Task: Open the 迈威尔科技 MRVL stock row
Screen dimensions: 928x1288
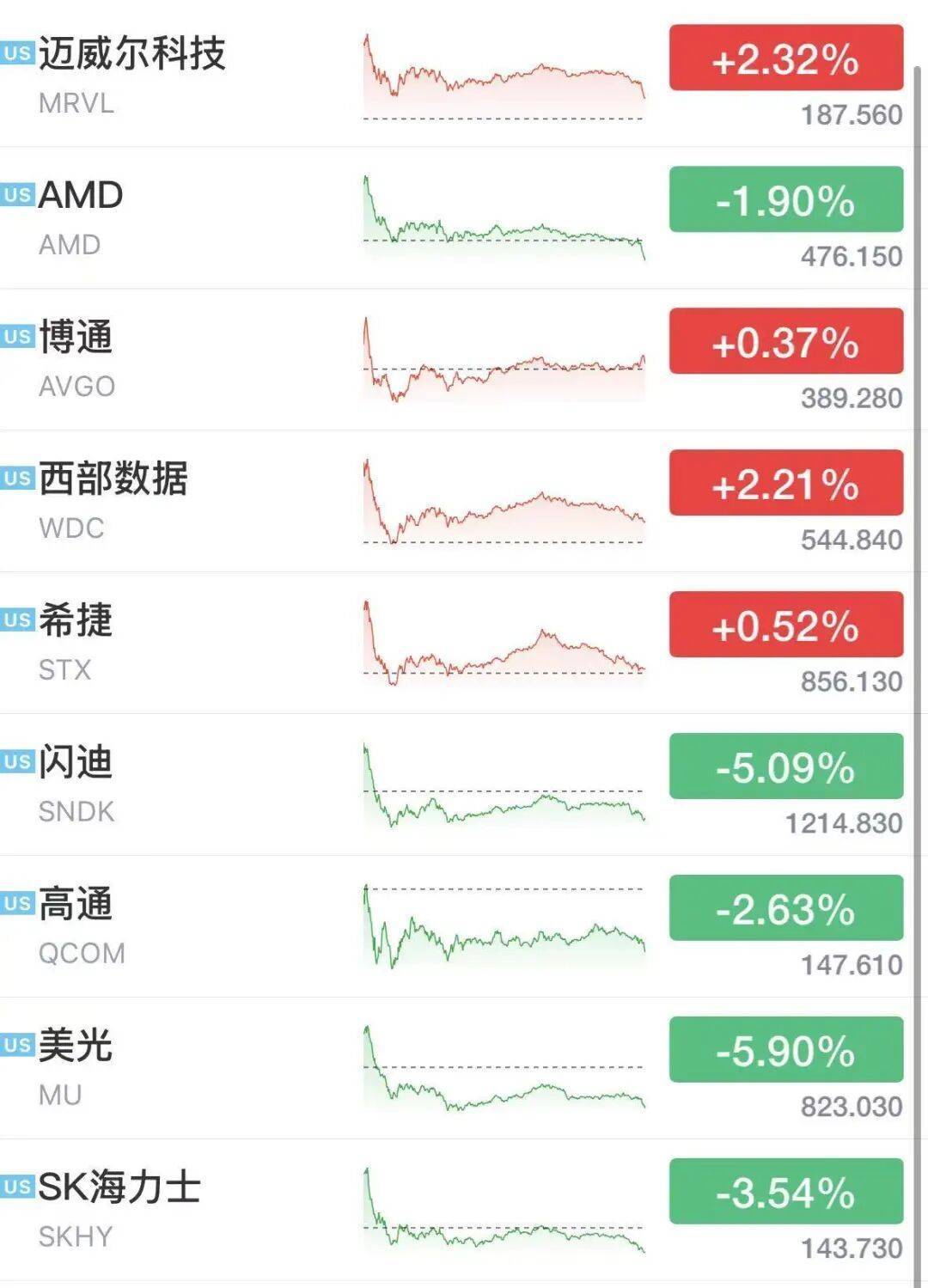Action: [x=455, y=76]
